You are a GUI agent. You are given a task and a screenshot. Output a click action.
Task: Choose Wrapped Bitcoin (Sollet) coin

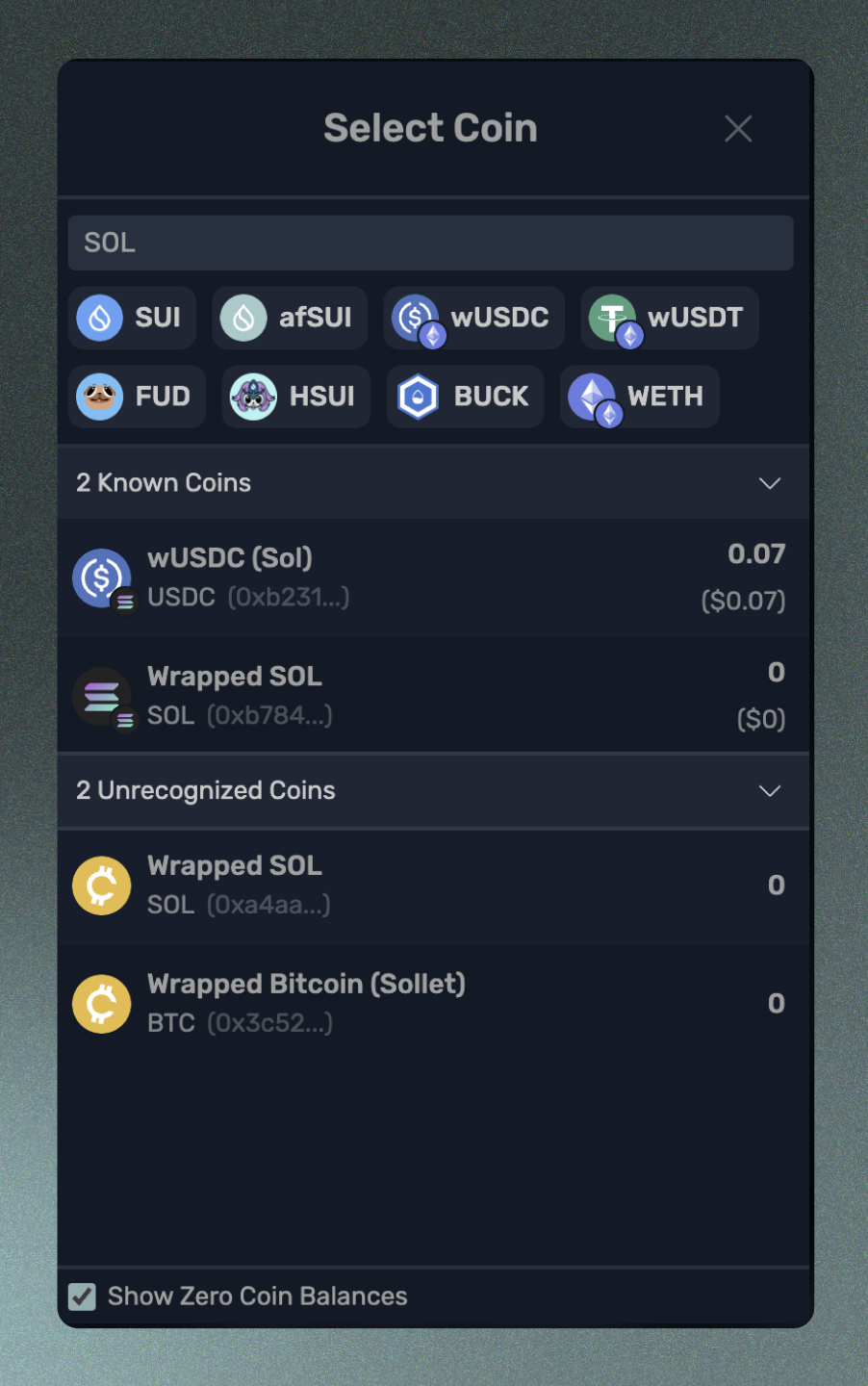coord(432,1004)
